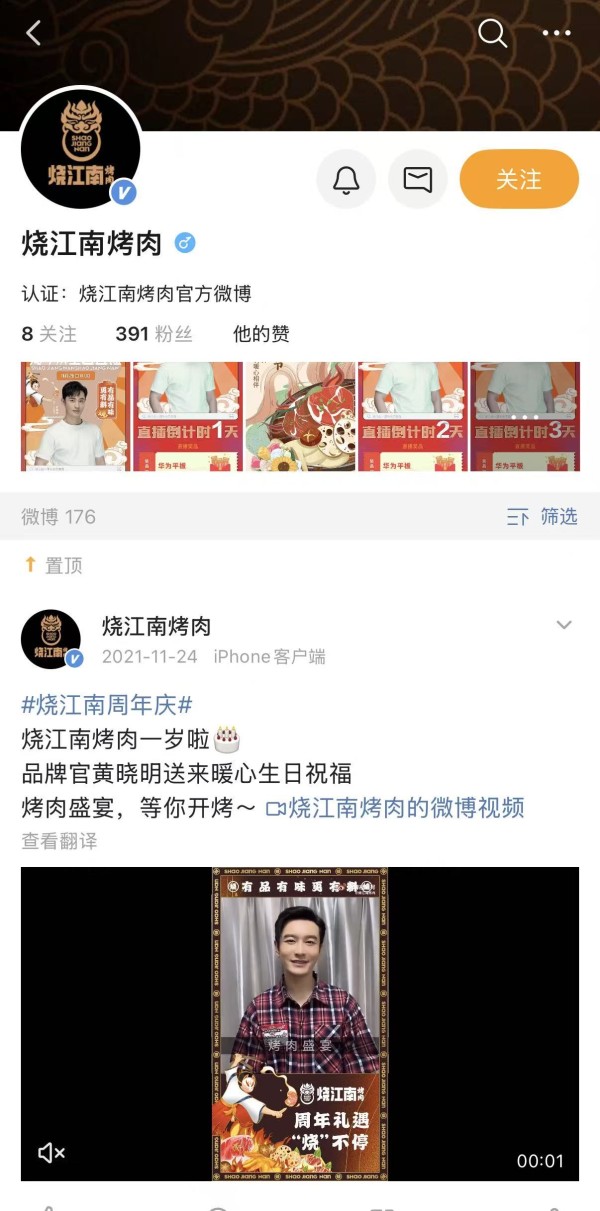Go back with the top-left arrow
This screenshot has height=1211, width=600.
point(33,34)
